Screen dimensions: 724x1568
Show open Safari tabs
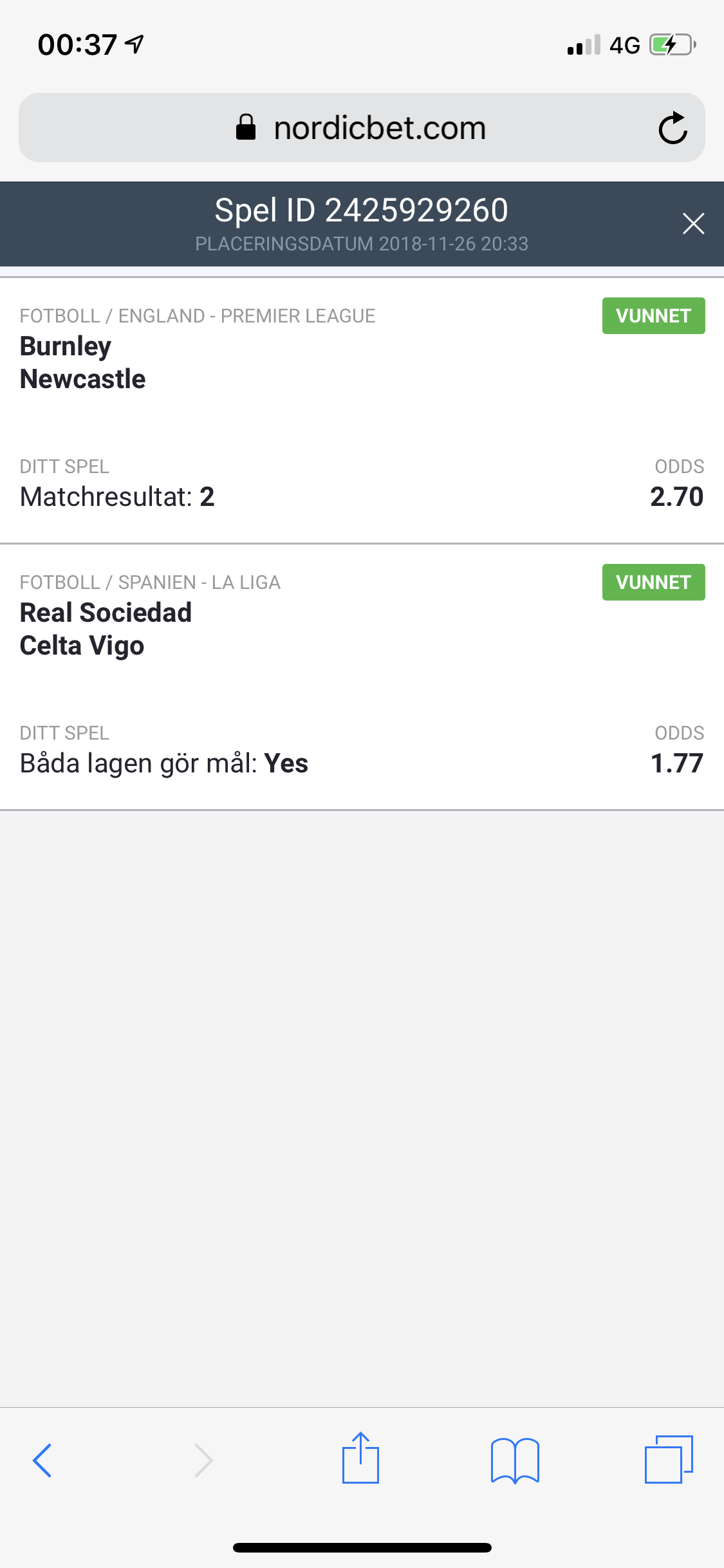[669, 1459]
